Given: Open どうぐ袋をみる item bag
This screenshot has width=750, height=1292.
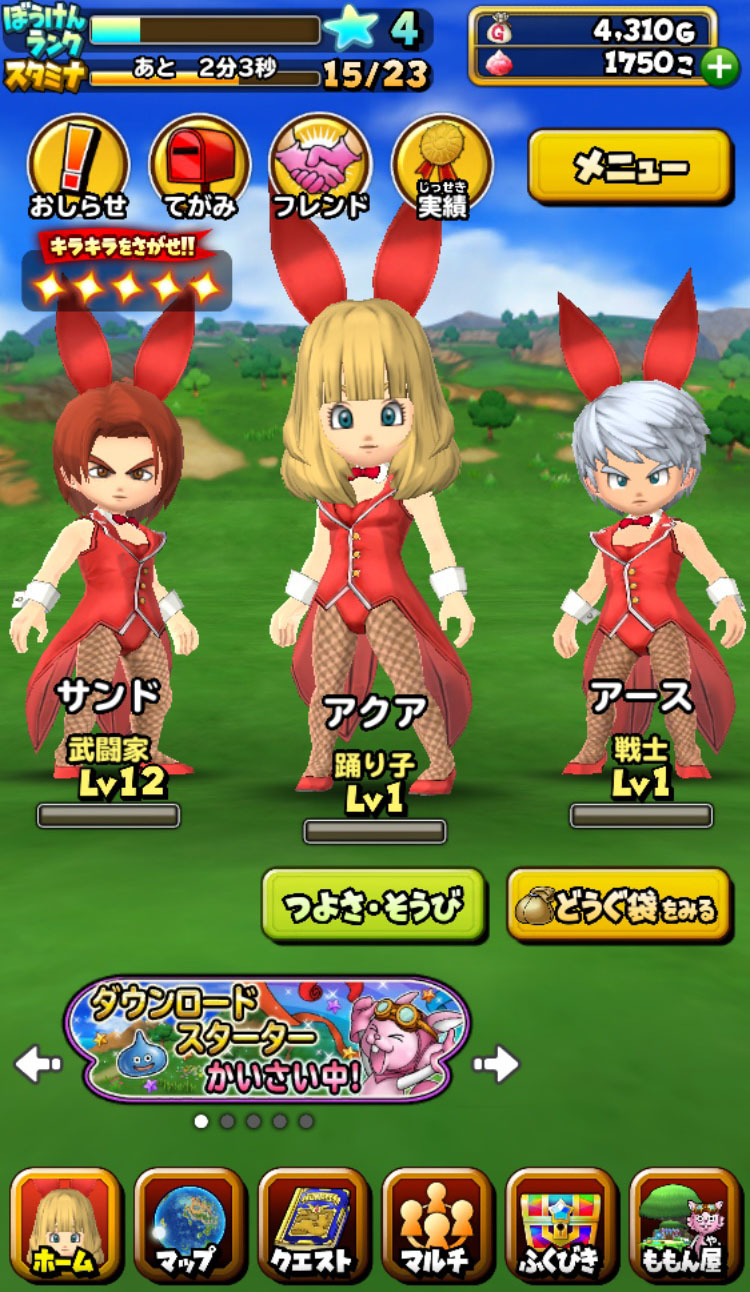Looking at the screenshot, I should (618, 905).
